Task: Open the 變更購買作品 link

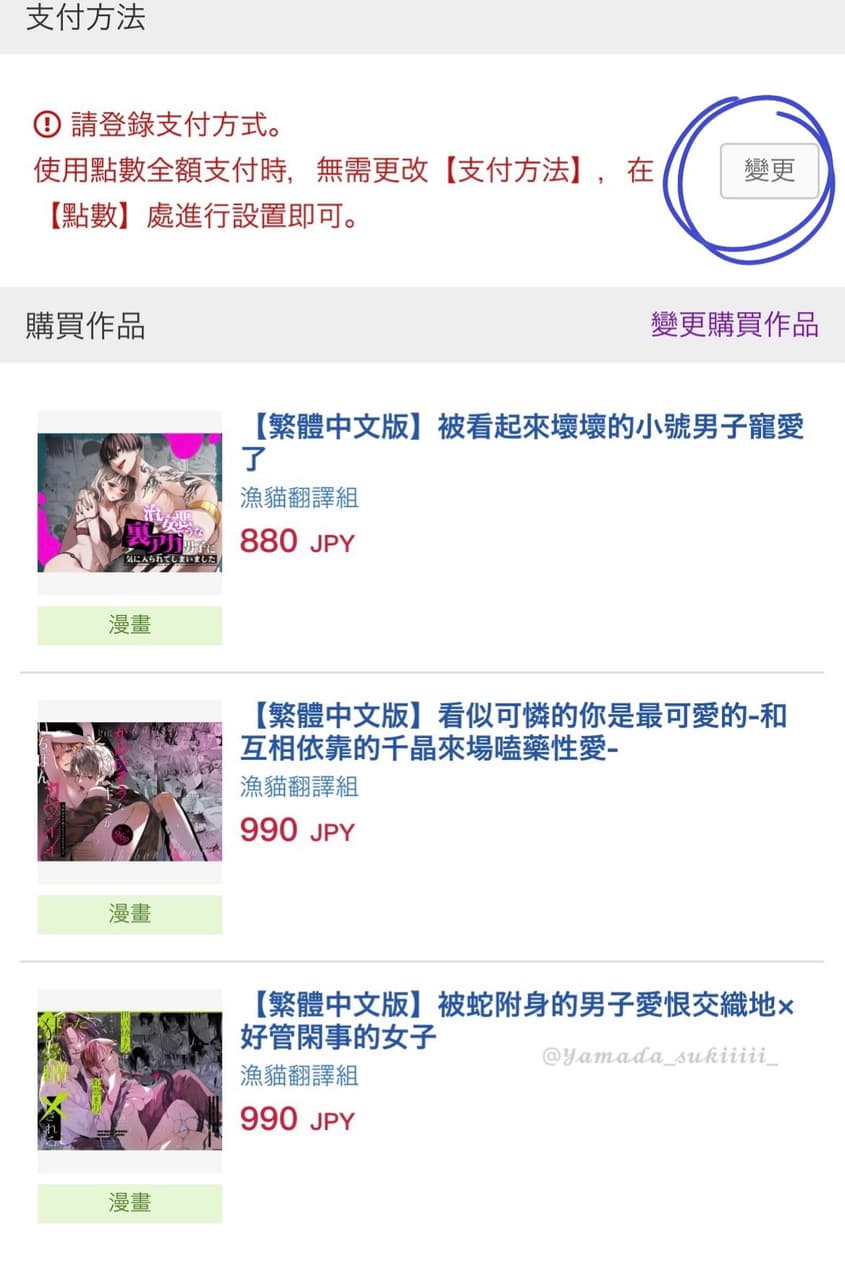Action: (734, 325)
